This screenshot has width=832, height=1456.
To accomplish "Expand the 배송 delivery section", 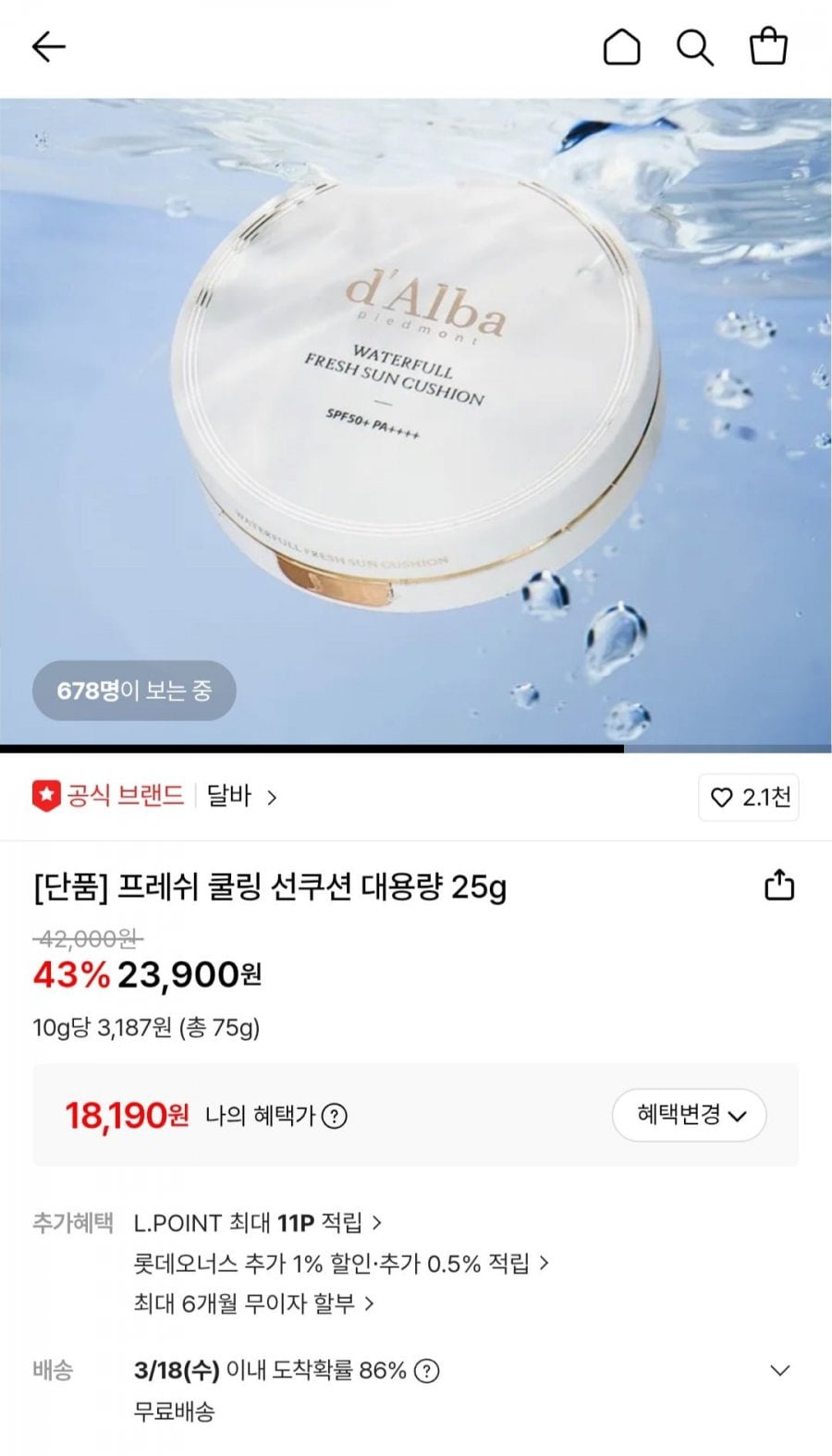I will pos(779,1370).
